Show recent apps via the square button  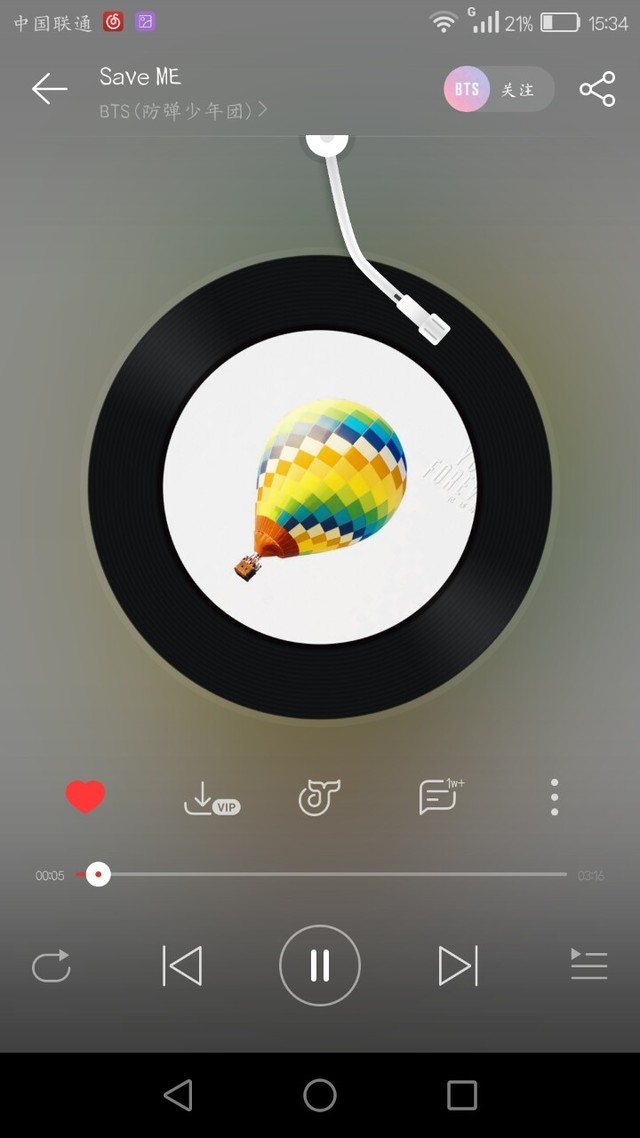click(462, 1095)
